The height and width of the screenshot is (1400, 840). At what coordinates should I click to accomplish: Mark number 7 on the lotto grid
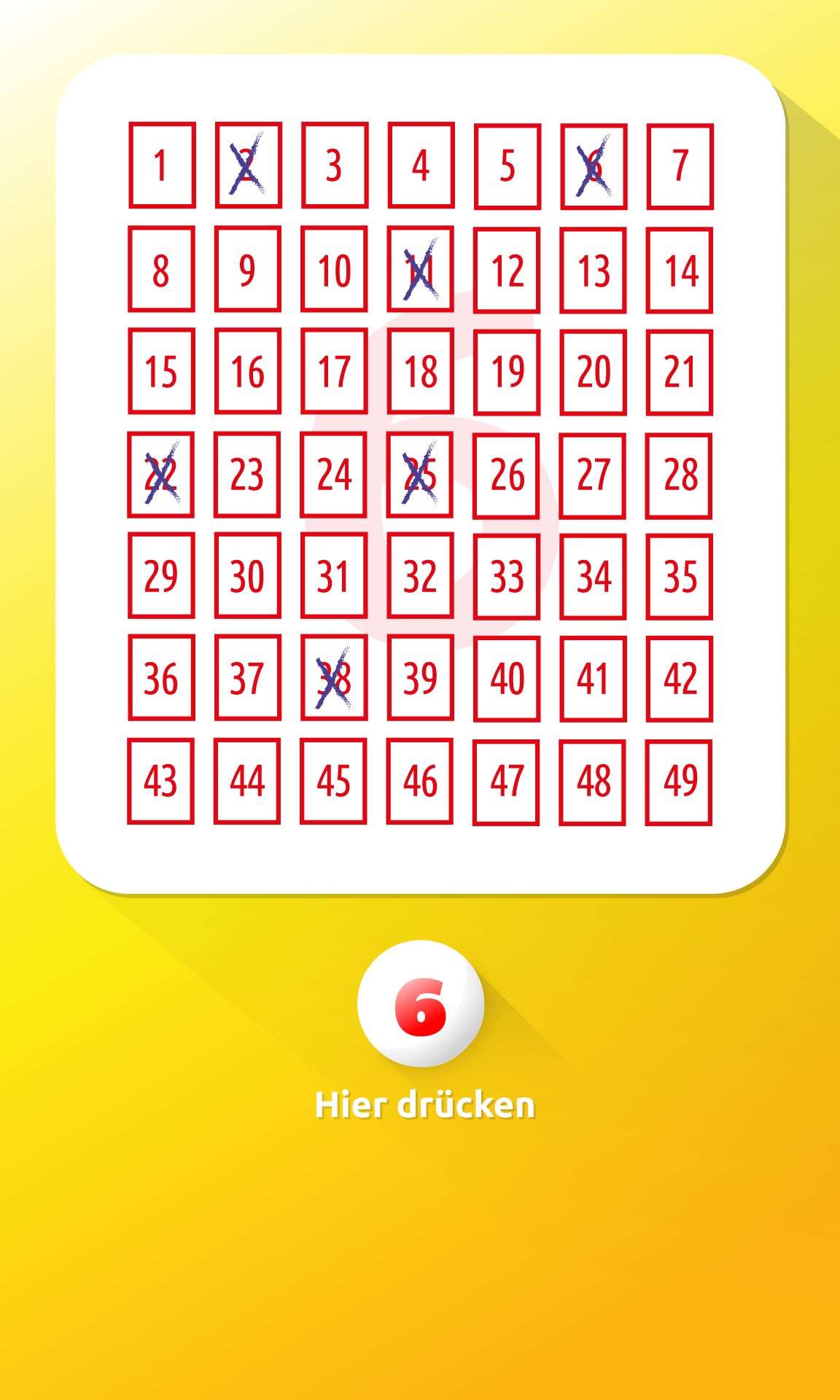[680, 166]
